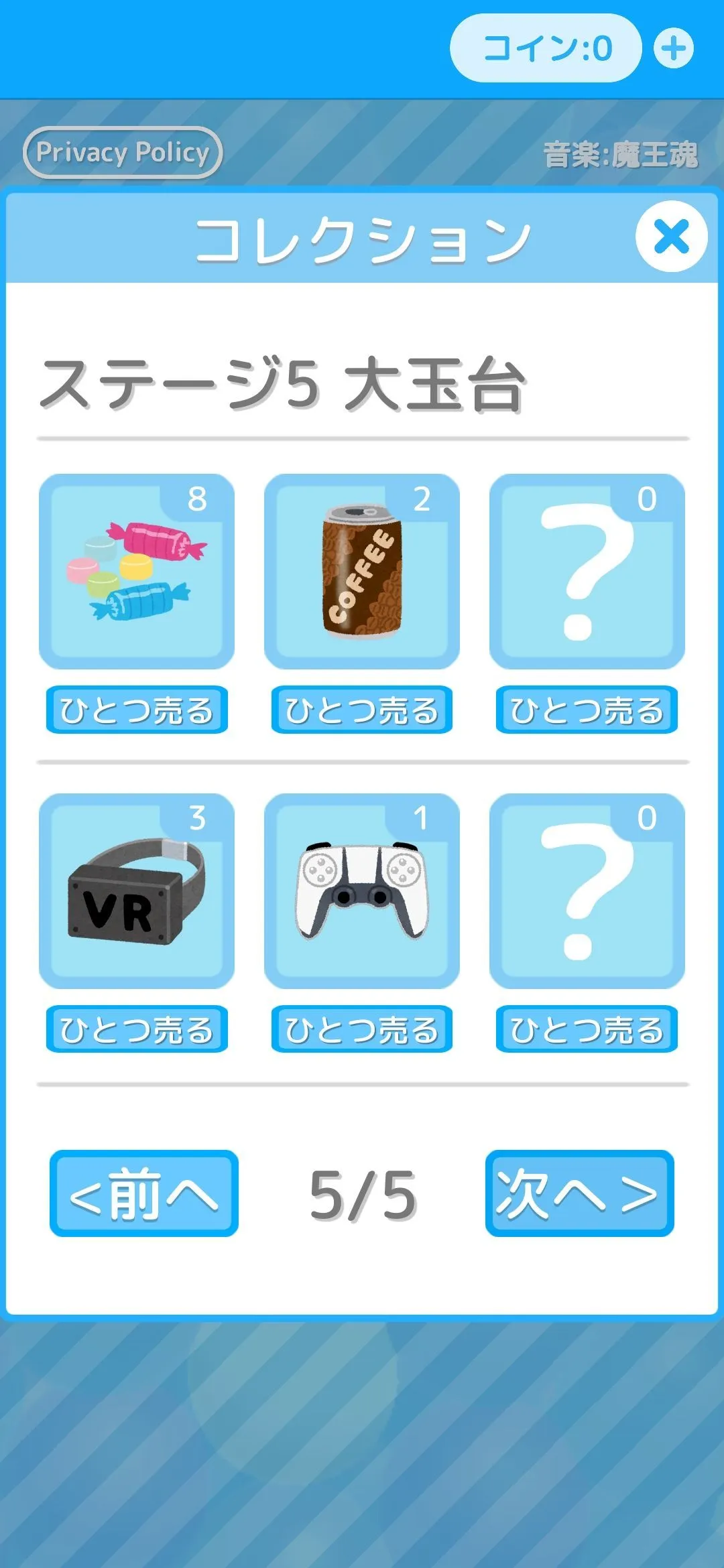Sell one candy item

pos(137,710)
